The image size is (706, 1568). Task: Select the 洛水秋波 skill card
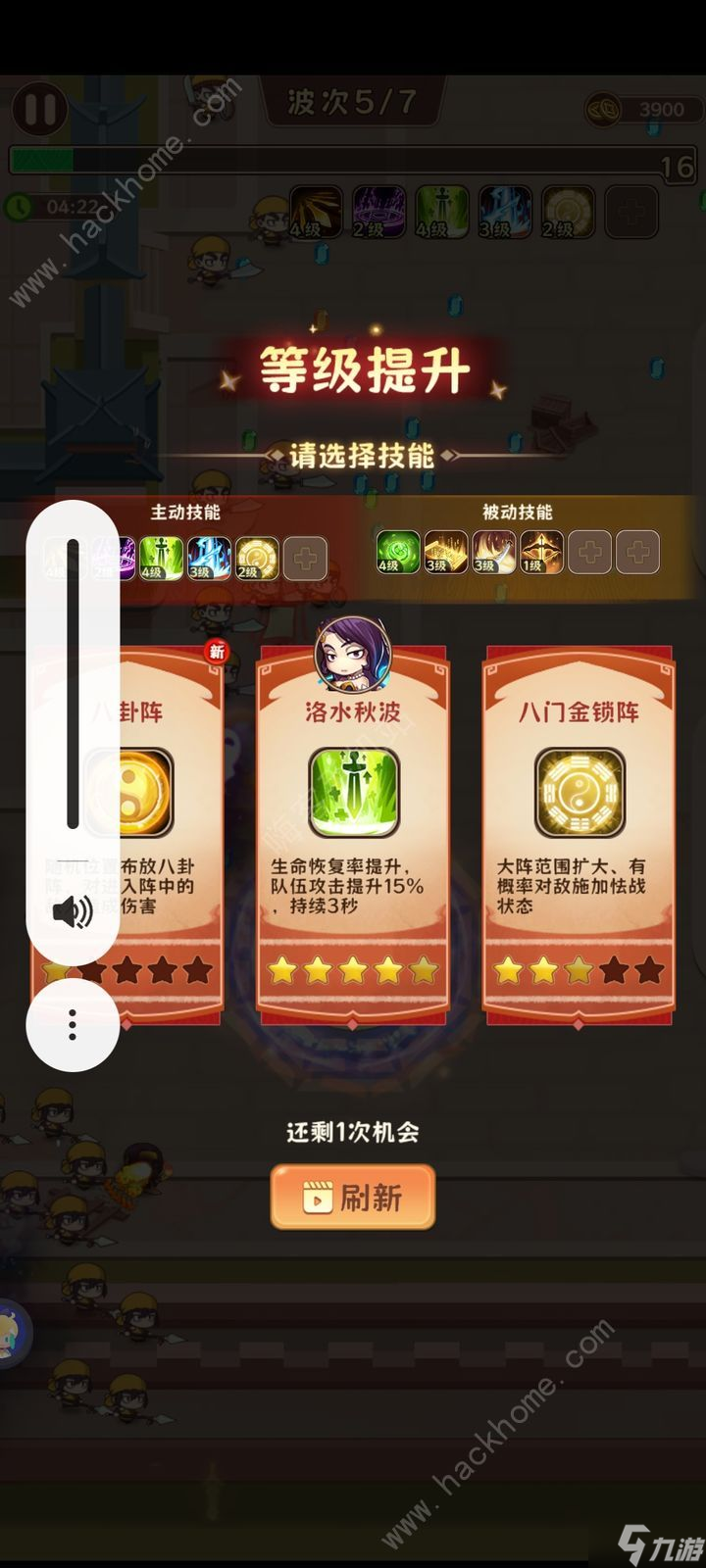(352, 833)
